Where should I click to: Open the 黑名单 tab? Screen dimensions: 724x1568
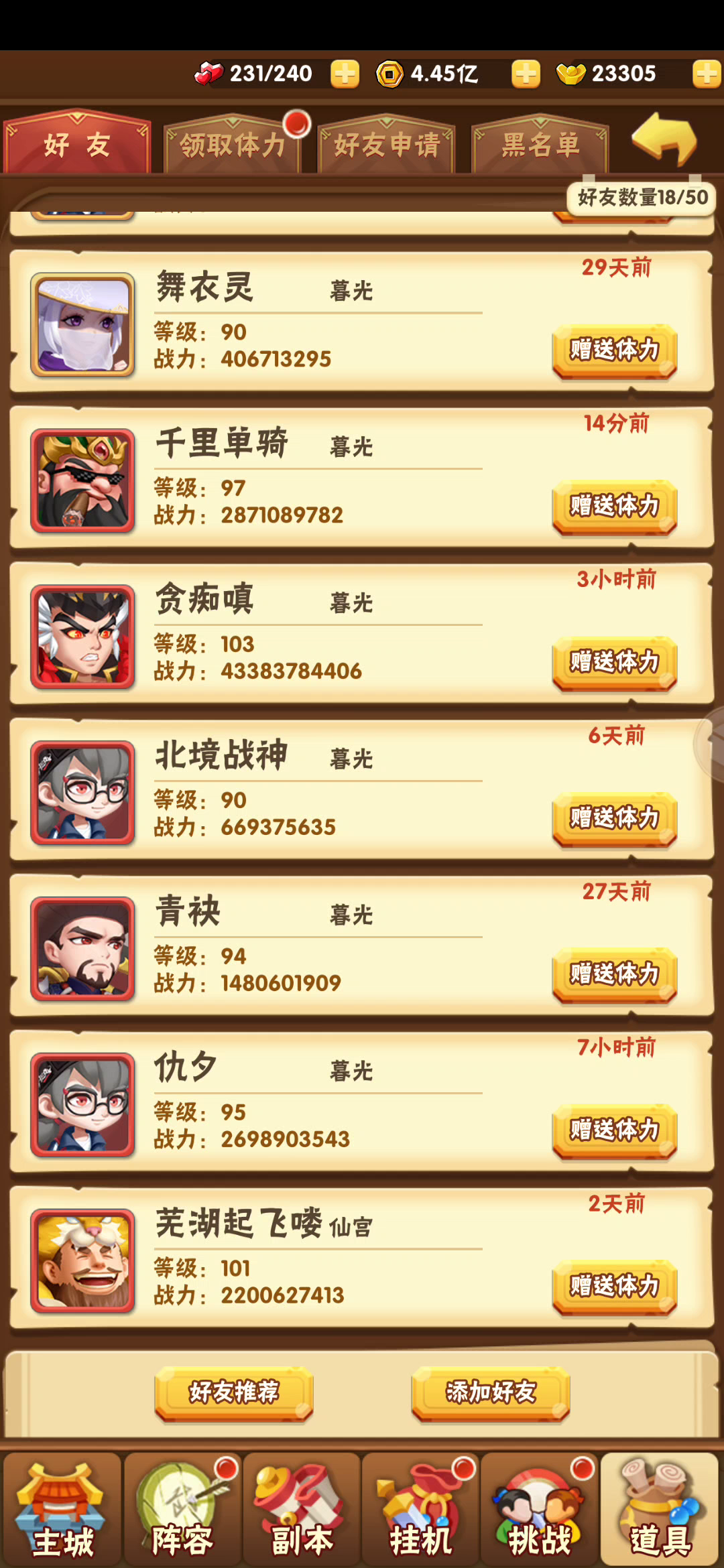coord(540,145)
